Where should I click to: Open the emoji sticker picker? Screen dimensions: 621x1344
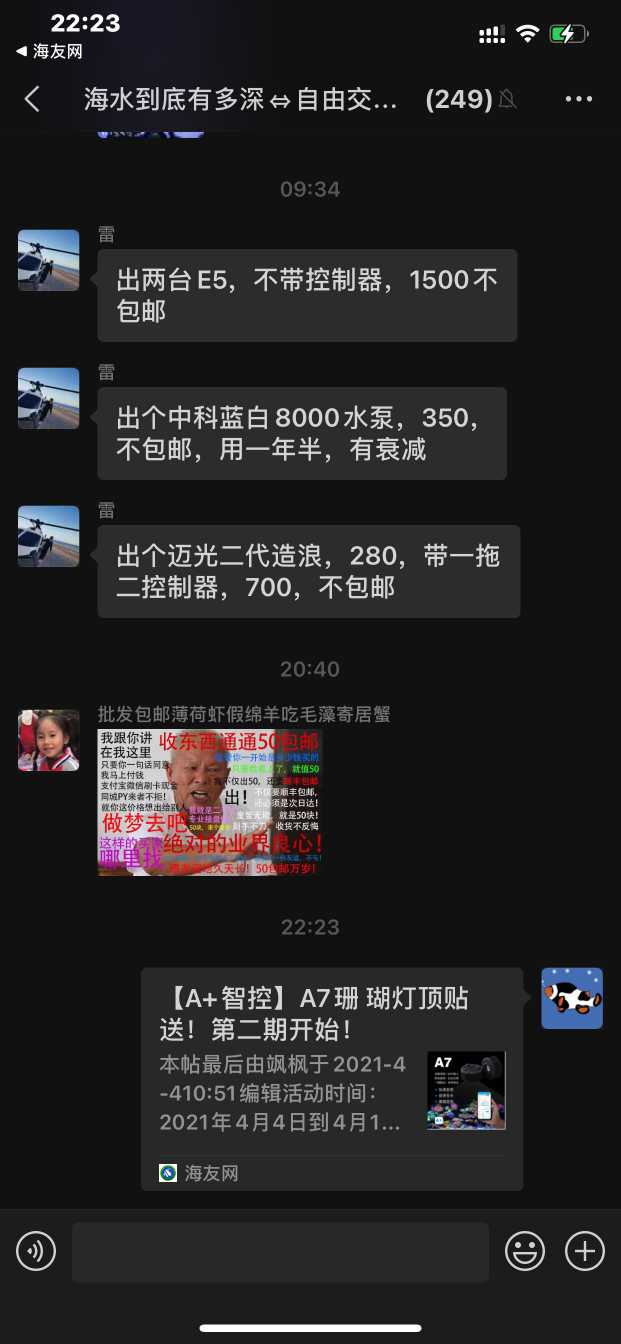[x=525, y=1251]
